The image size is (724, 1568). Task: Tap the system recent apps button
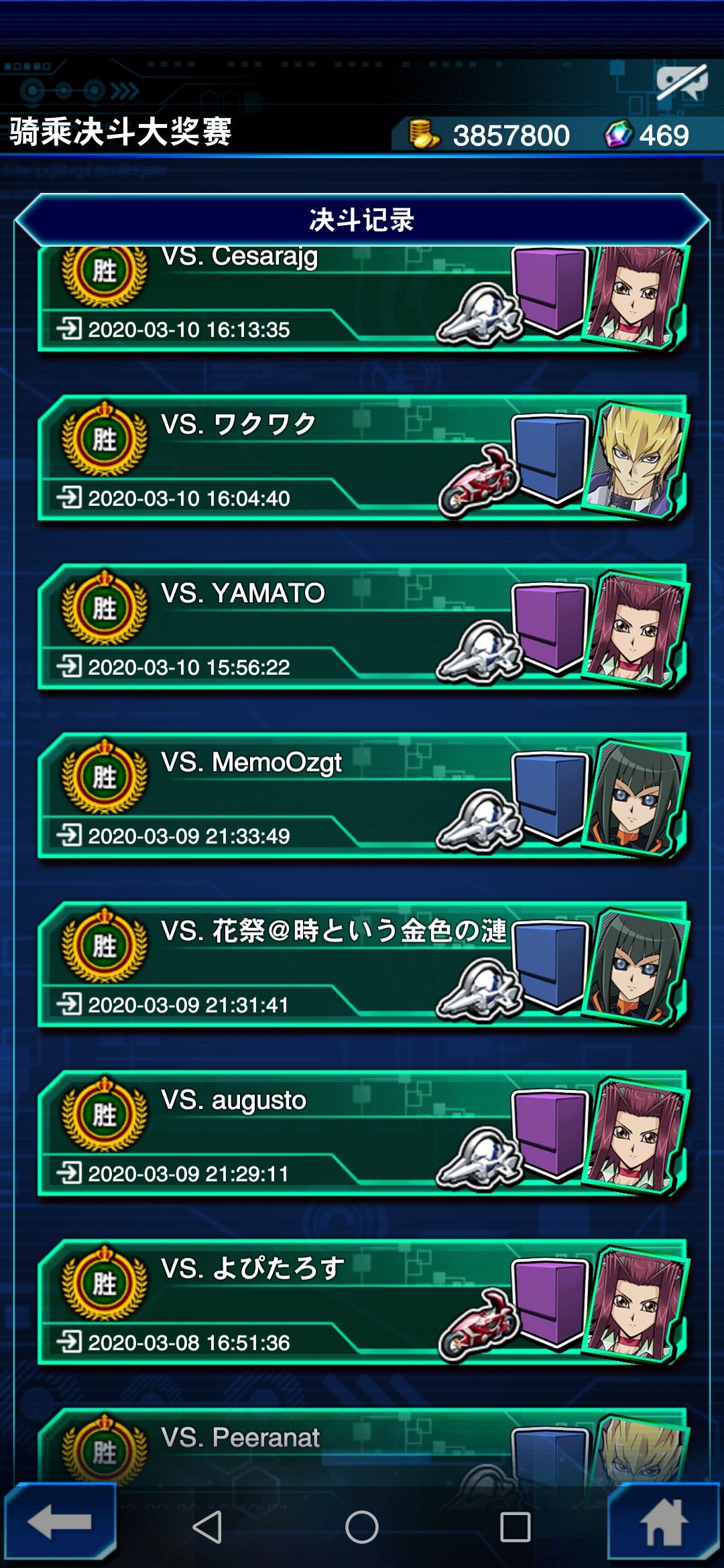516,1527
